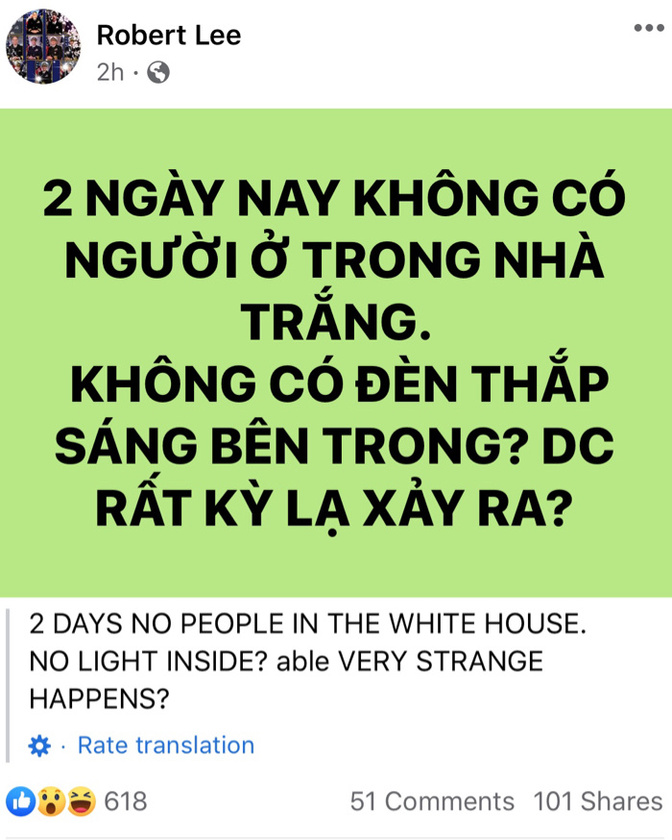The height and width of the screenshot is (840, 672).
Task: Tap Rate translation link
Action: point(166,745)
